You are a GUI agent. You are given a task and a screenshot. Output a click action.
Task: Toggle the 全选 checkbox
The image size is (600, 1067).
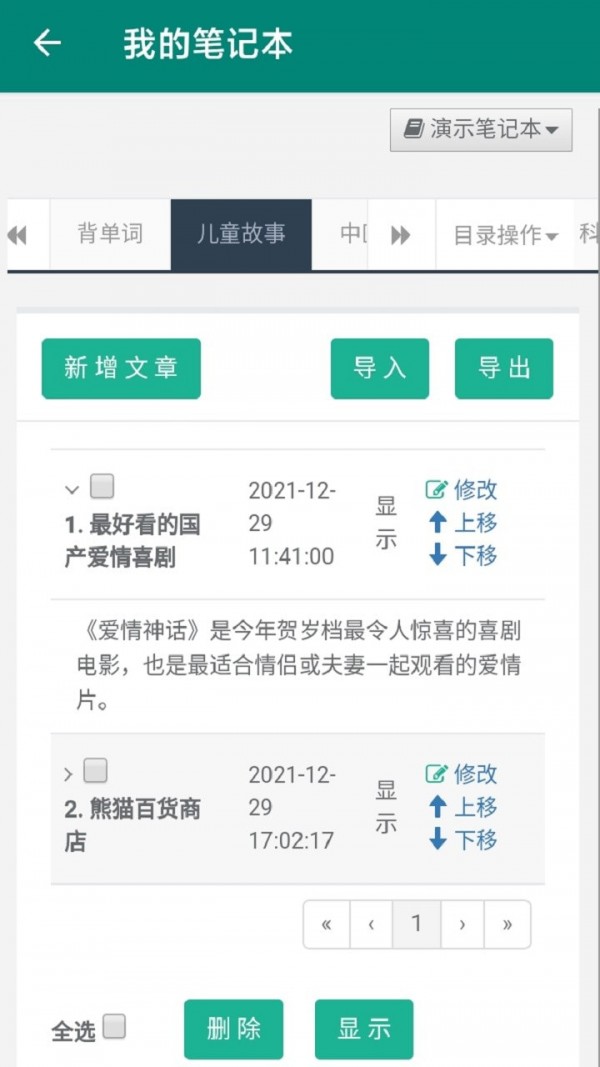point(115,1027)
